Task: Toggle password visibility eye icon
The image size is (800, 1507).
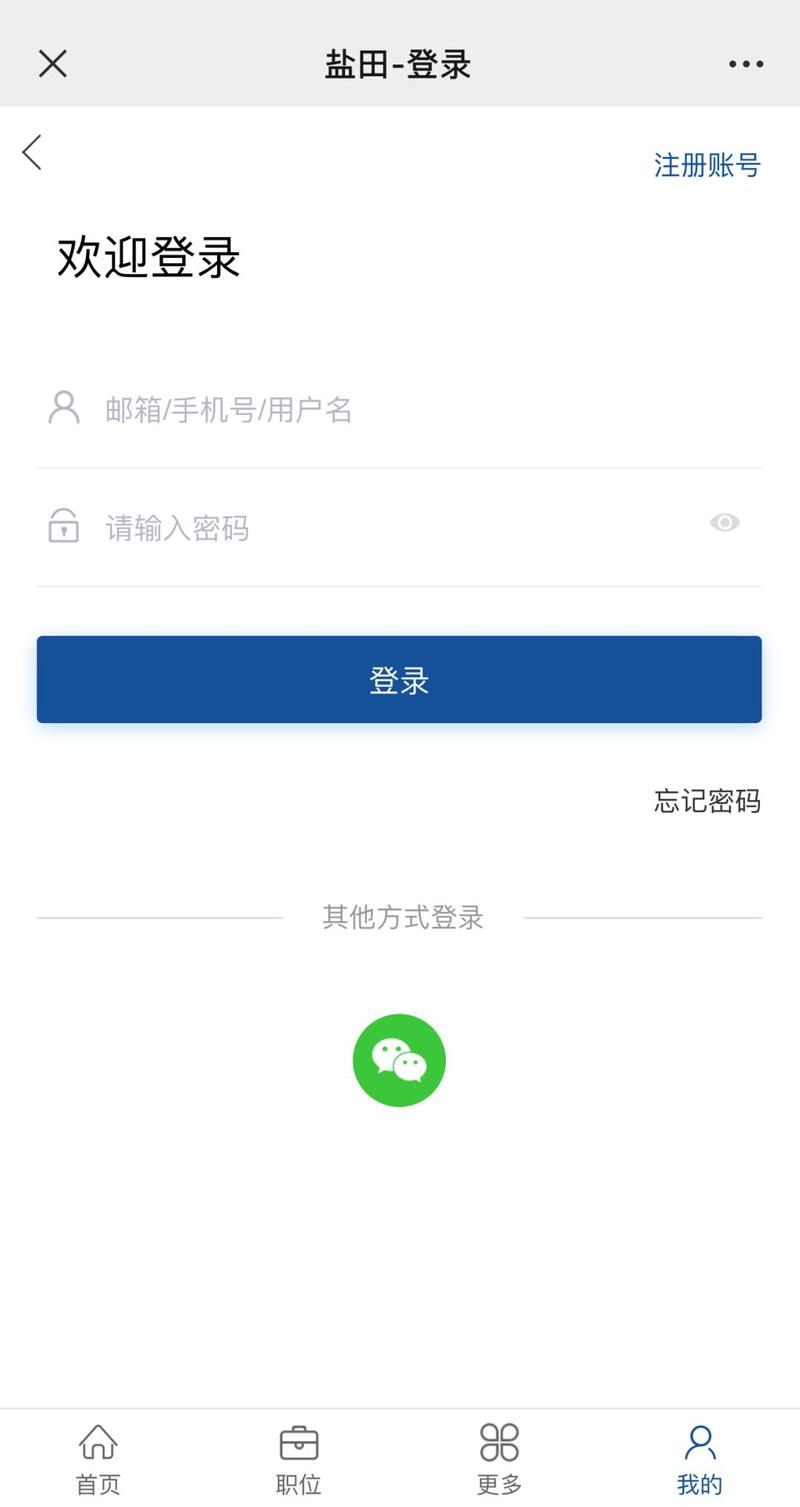Action: point(725,523)
